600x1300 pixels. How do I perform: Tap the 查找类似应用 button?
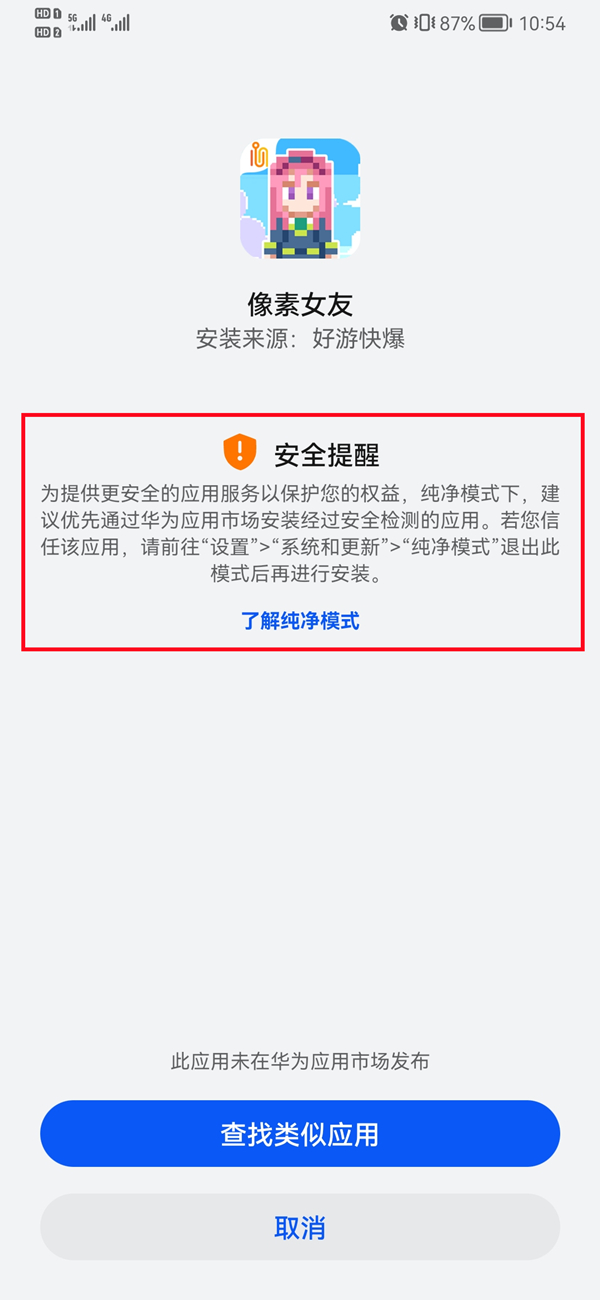coord(300,1134)
